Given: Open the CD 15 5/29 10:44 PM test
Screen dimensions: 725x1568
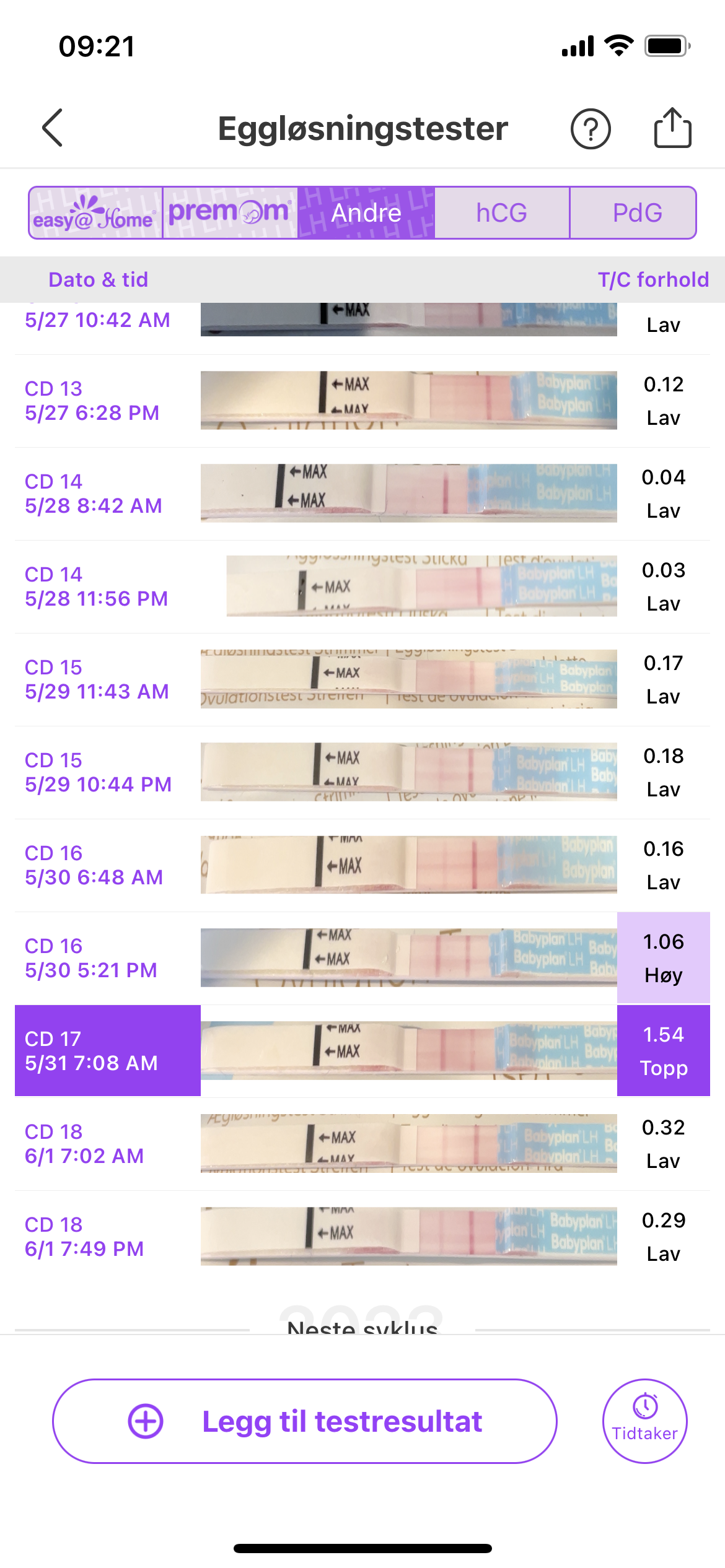Looking at the screenshot, I should (362, 772).
